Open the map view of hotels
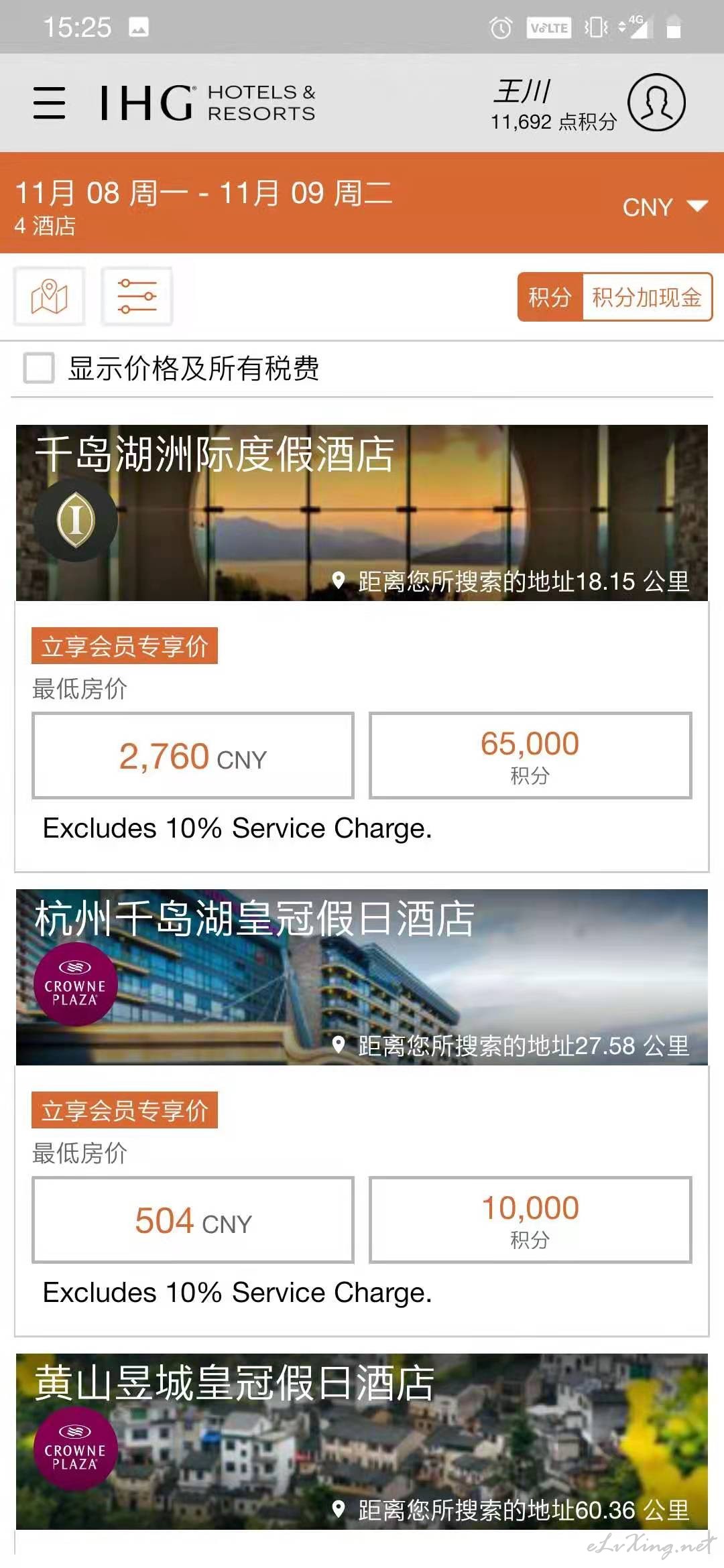724x1568 pixels. [50, 296]
